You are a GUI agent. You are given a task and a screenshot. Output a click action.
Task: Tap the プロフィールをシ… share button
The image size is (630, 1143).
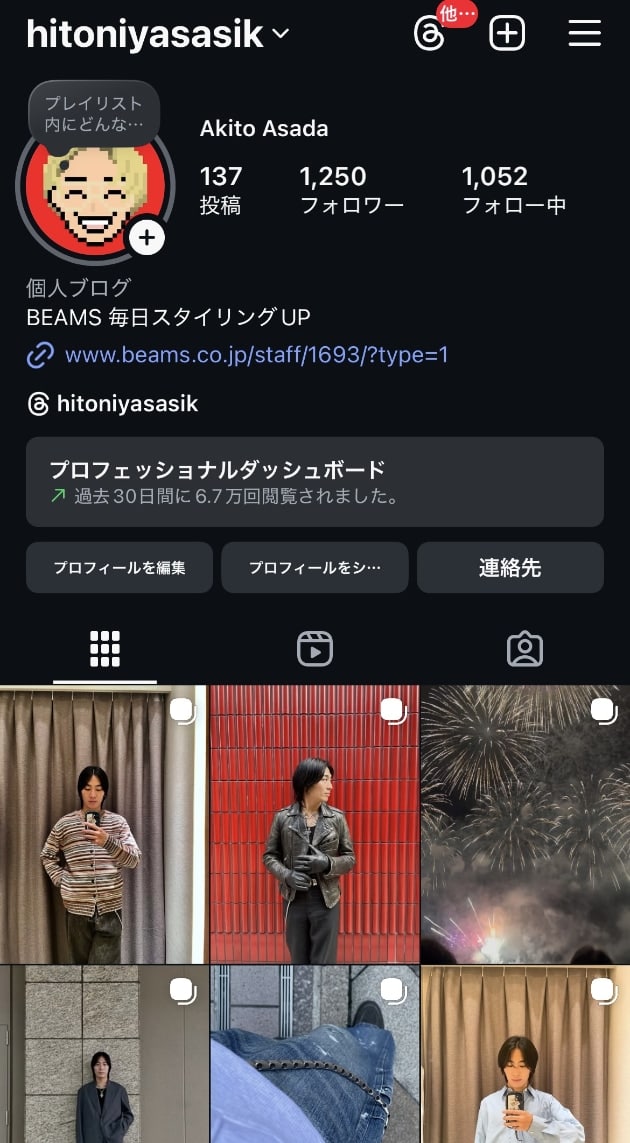point(315,568)
